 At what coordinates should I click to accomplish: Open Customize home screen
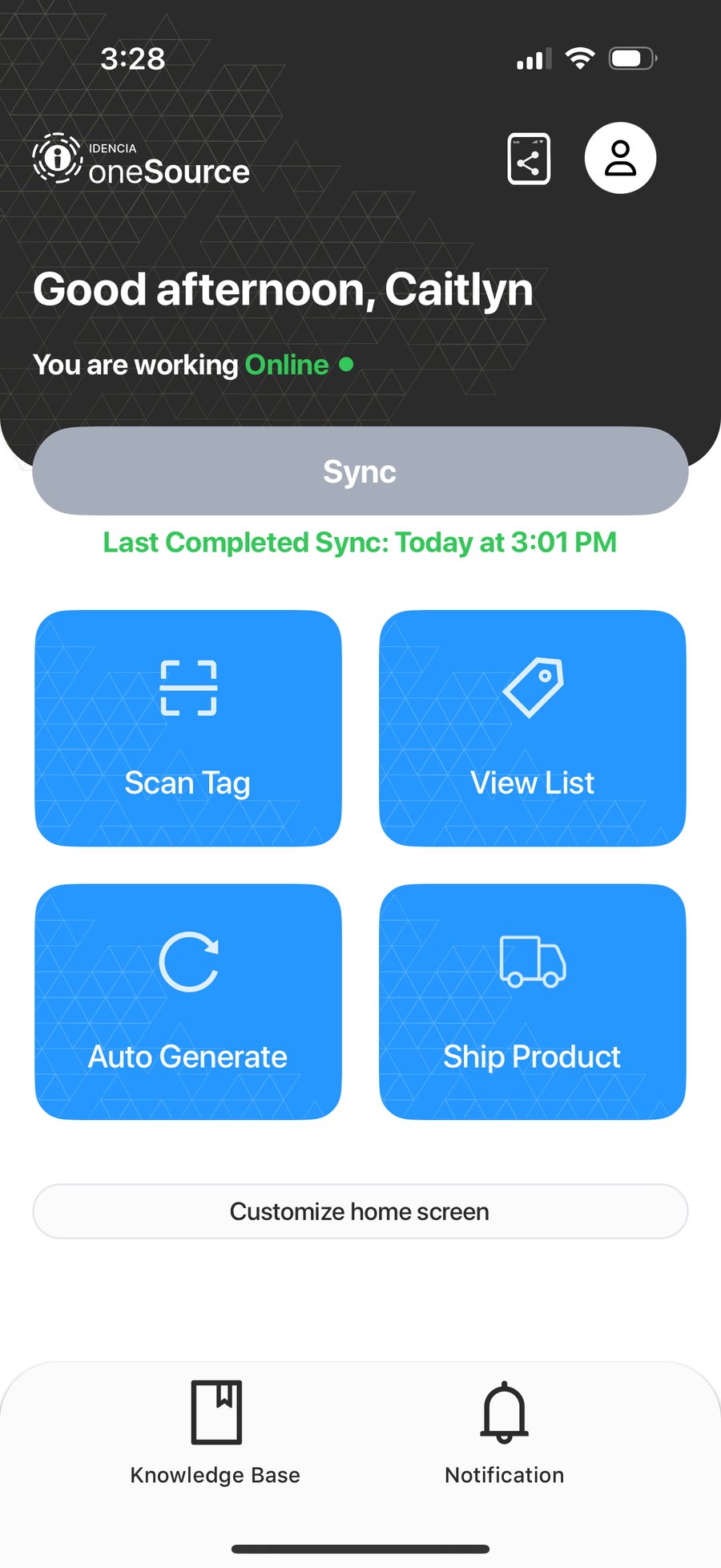tap(360, 1211)
